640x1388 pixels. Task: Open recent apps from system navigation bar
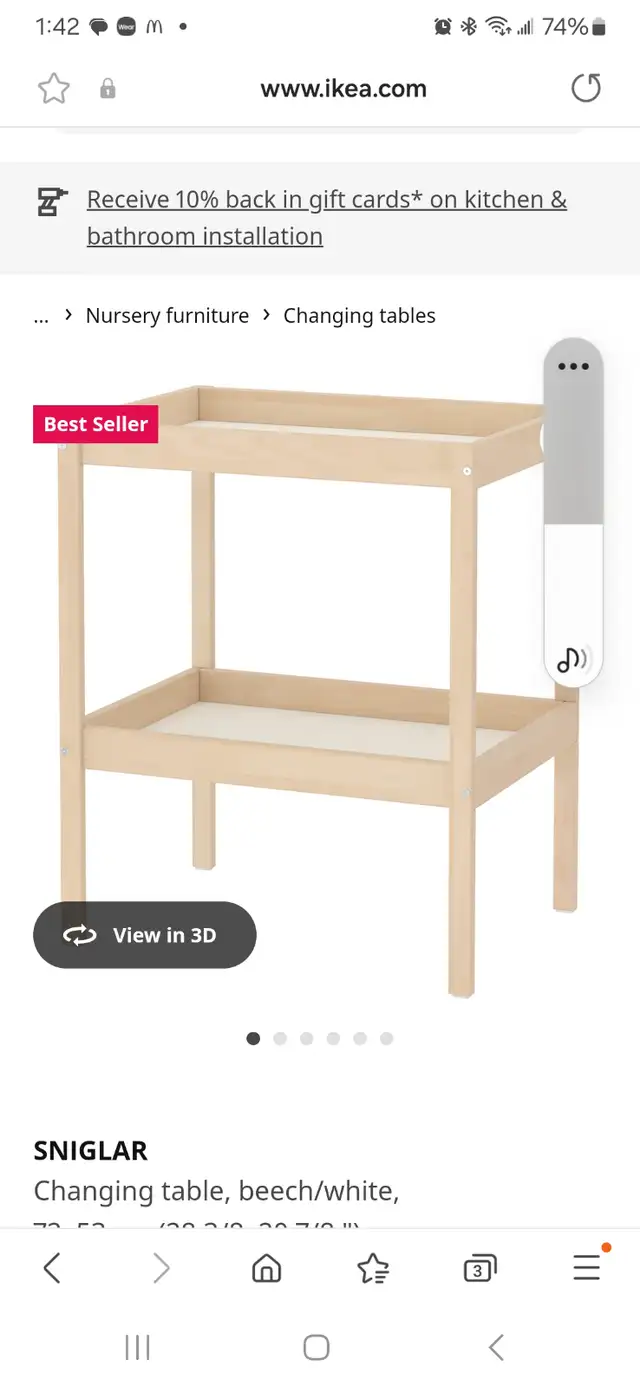click(x=137, y=1347)
